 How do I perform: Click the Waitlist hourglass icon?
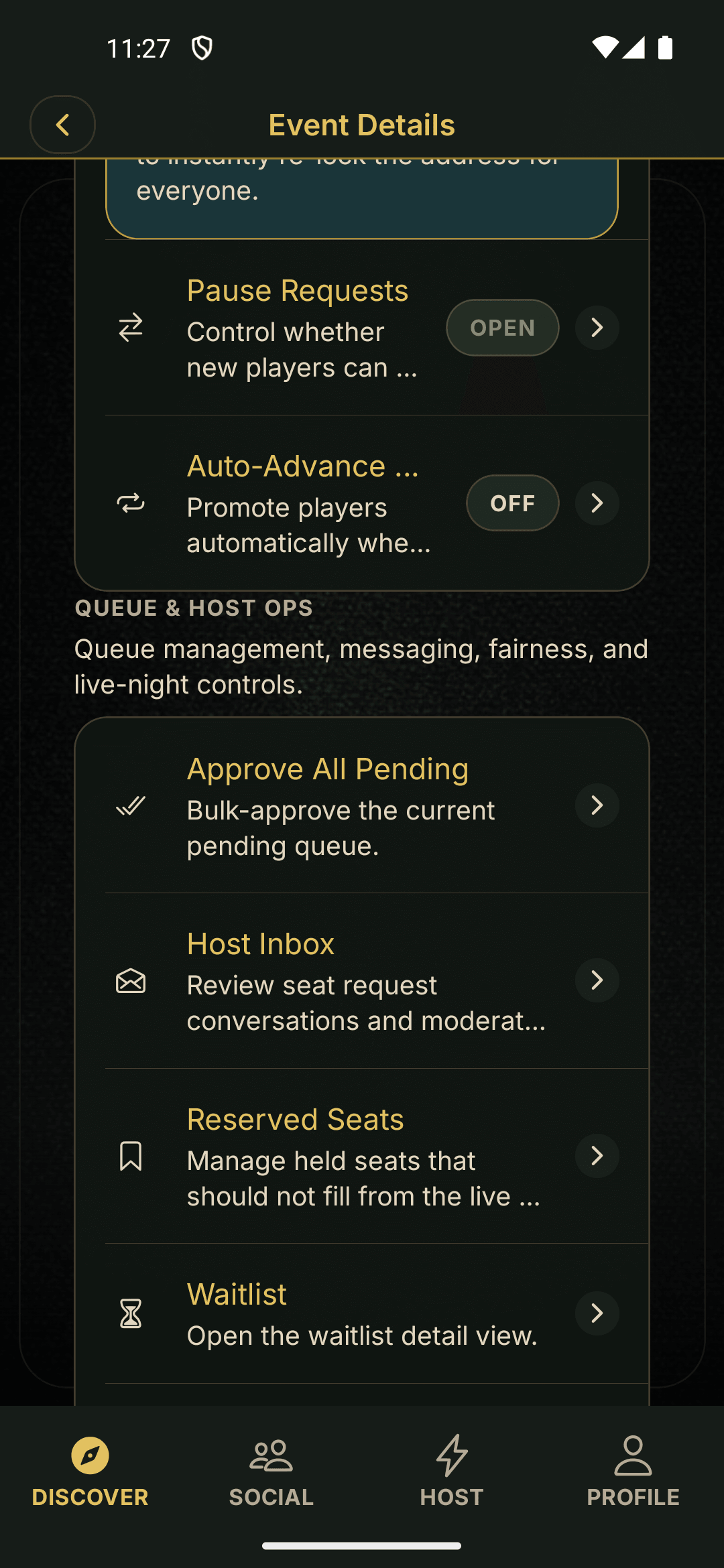coord(131,1314)
